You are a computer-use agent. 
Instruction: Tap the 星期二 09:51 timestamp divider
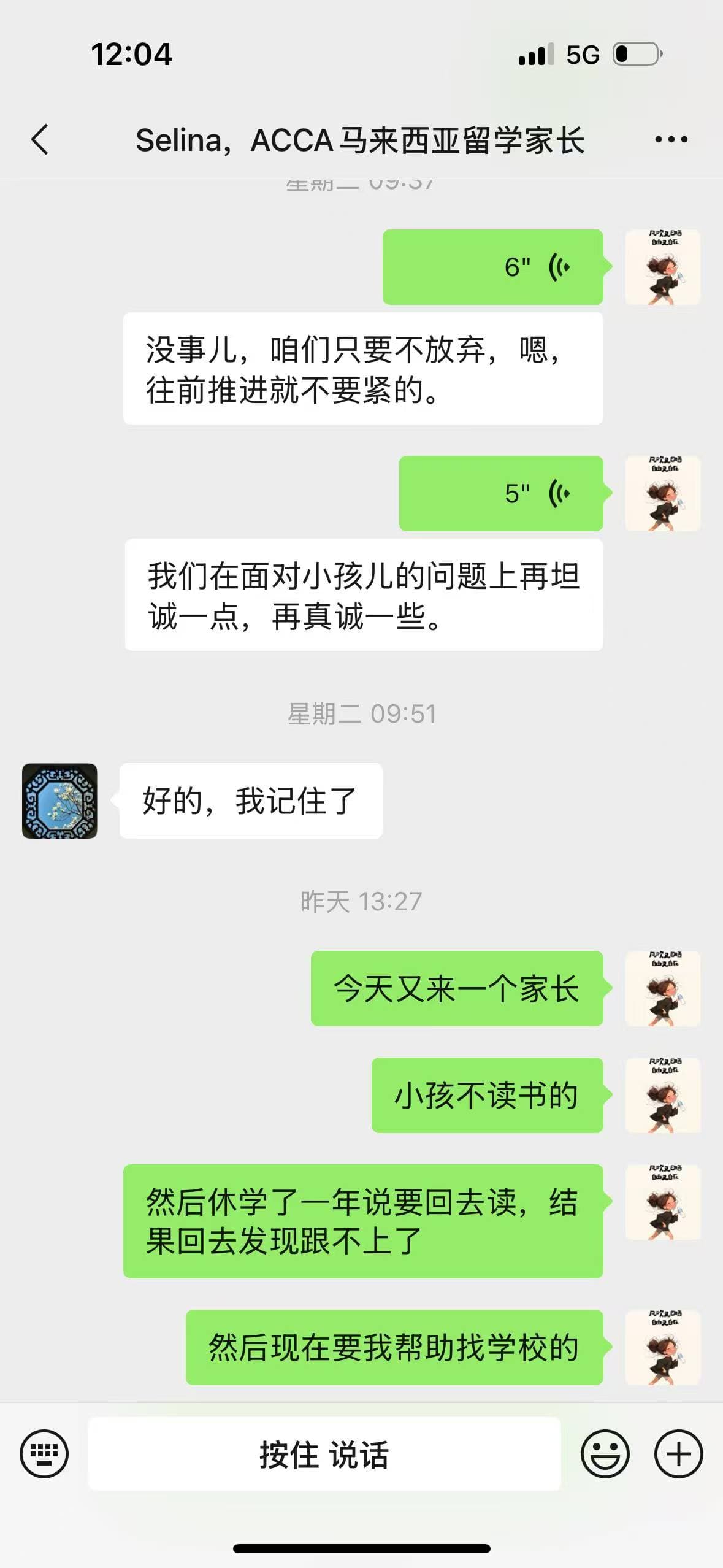click(361, 713)
